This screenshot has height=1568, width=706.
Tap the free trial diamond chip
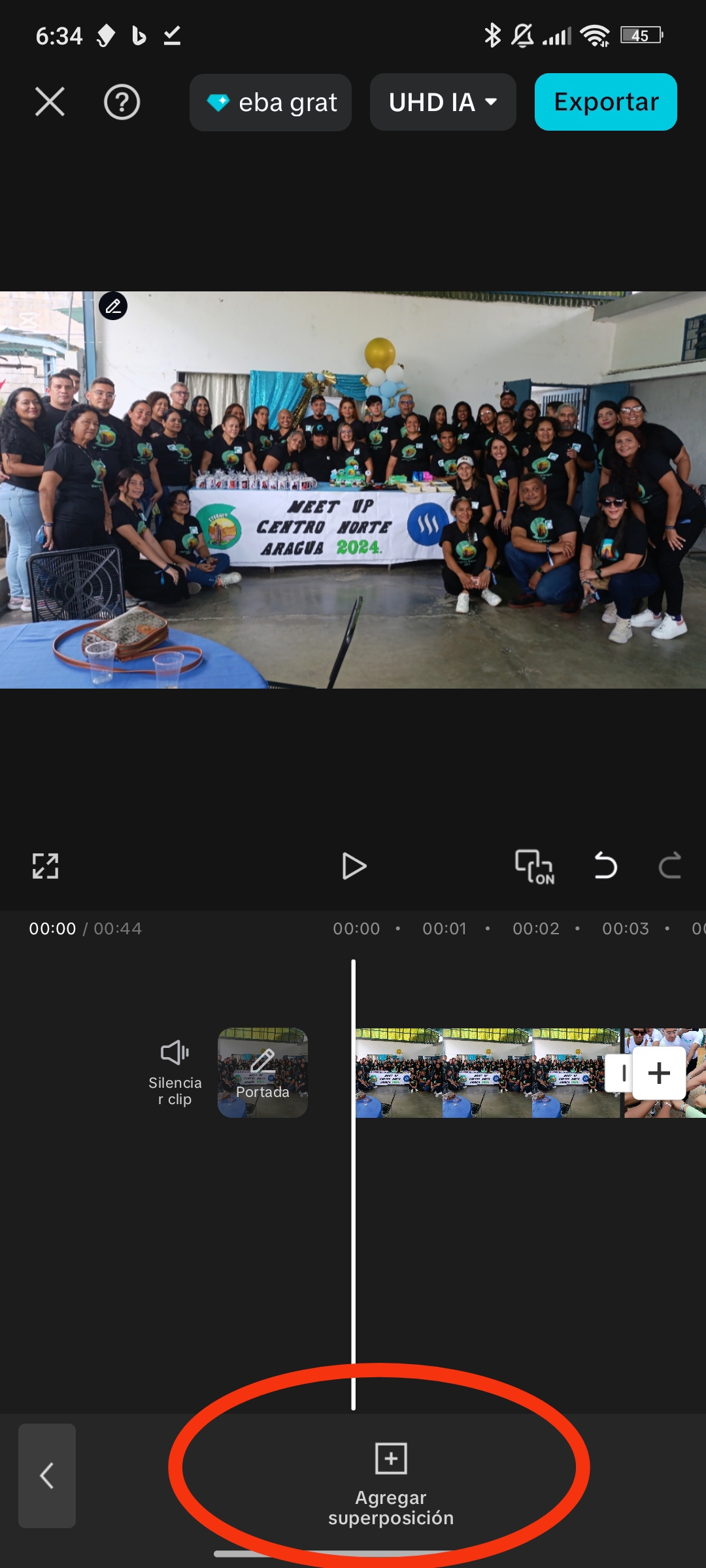point(271,103)
